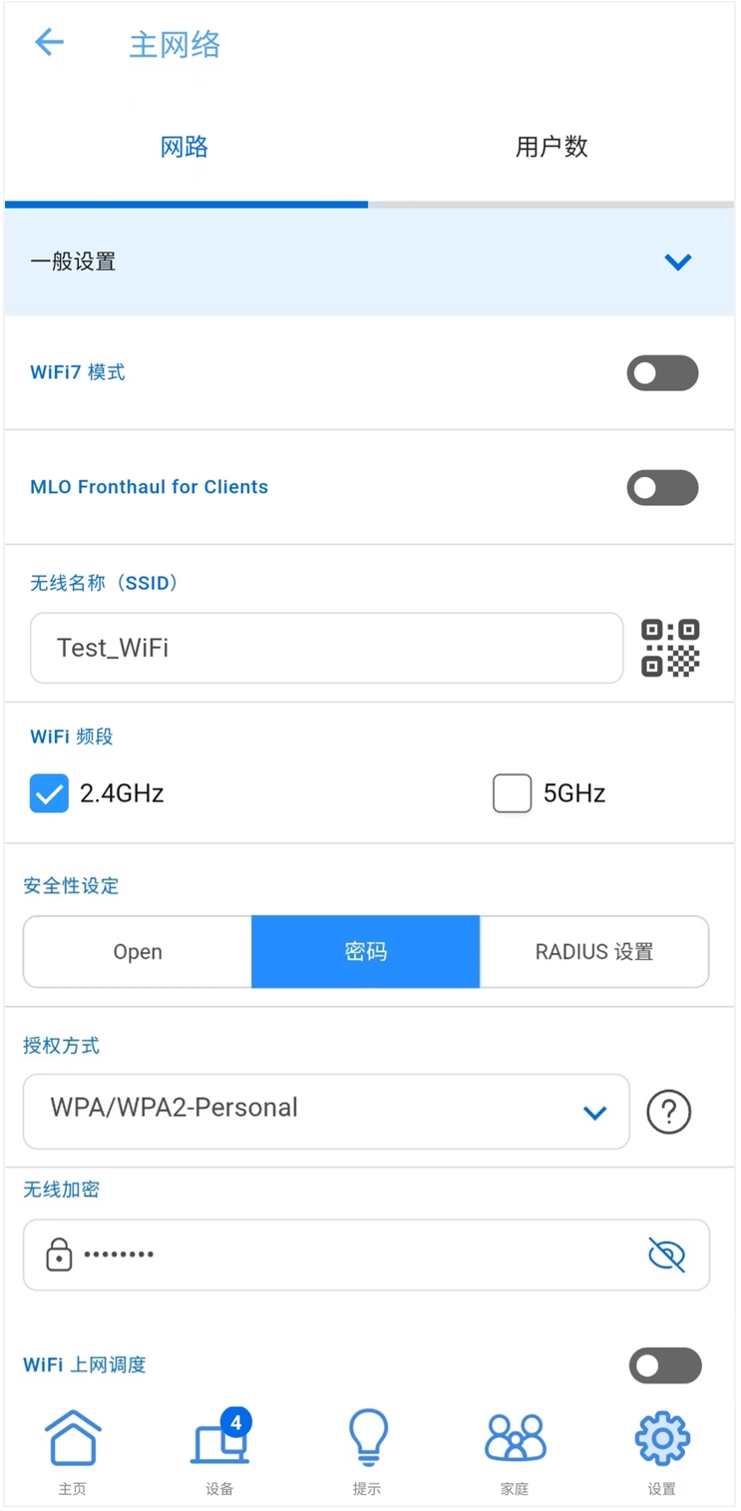Viewport: 741px width, 1511px height.
Task: Go back using the top arrow
Action: tap(49, 42)
